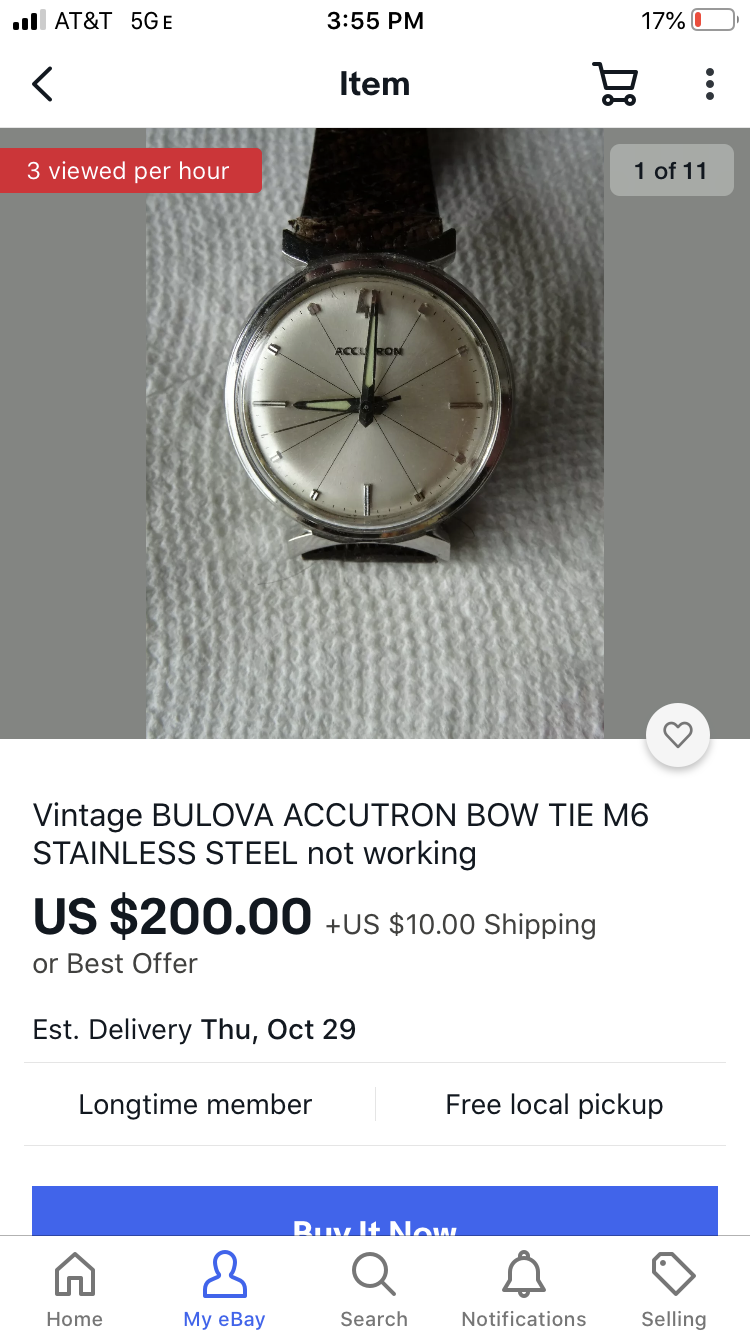Go back using the arrow
Image resolution: width=750 pixels, height=1334 pixels.
42,84
